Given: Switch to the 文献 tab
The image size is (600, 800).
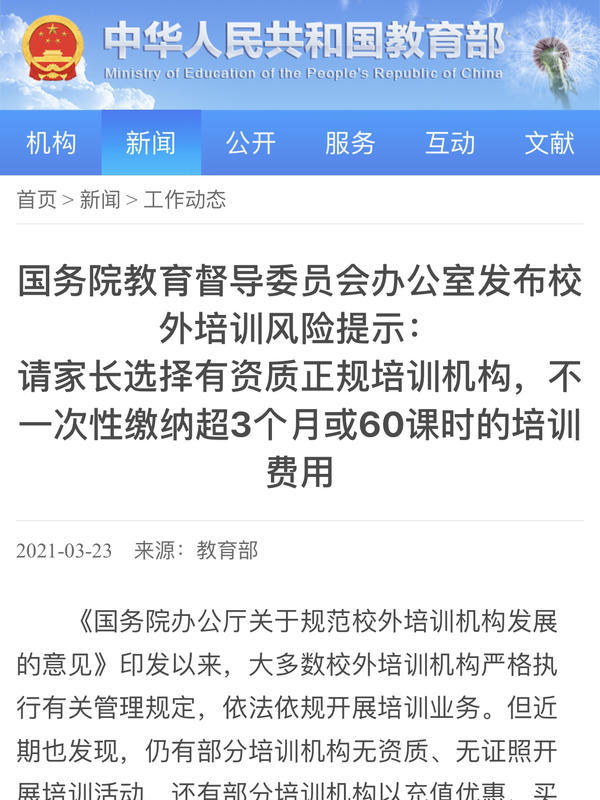Looking at the screenshot, I should [550, 143].
